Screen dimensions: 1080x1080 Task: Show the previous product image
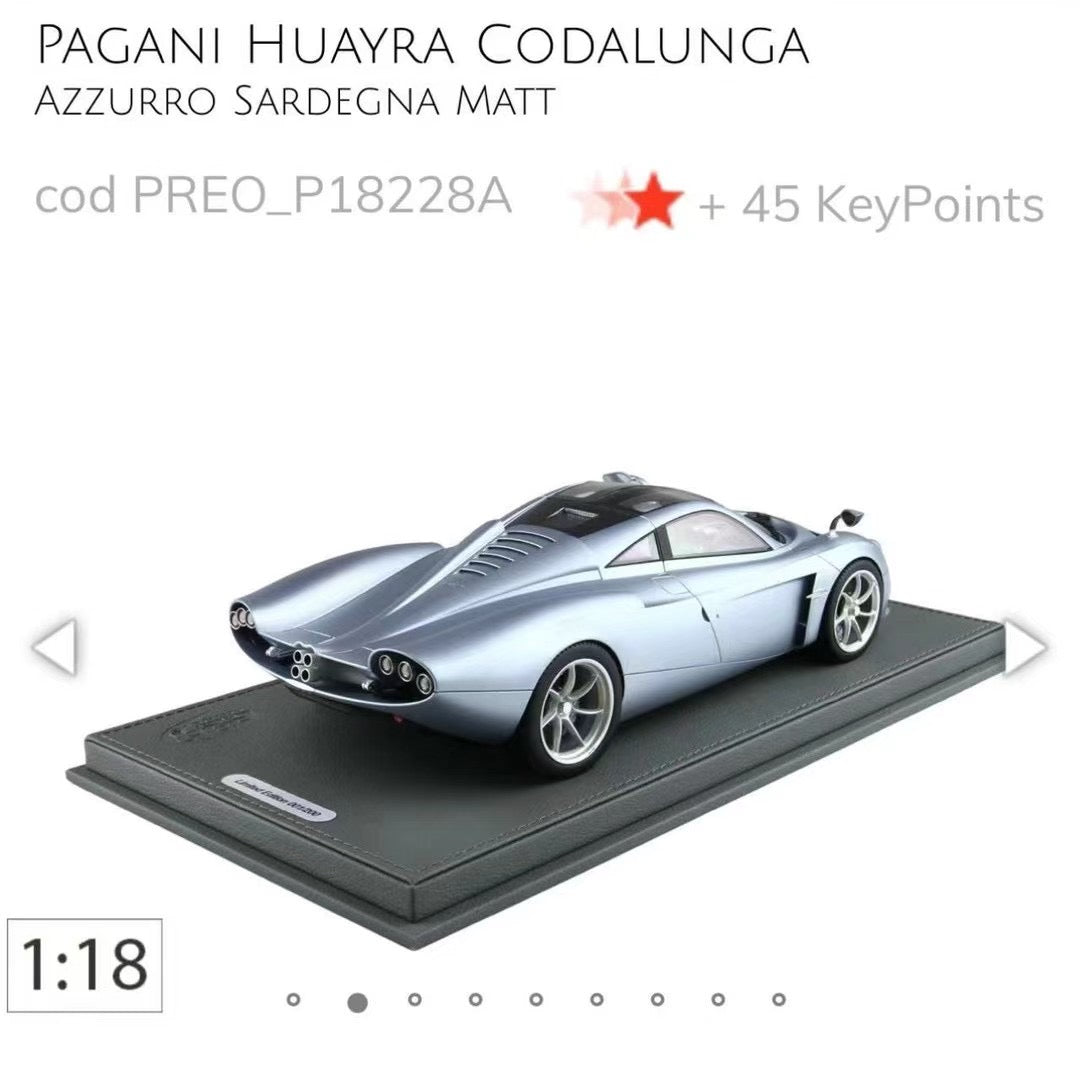coord(54,648)
